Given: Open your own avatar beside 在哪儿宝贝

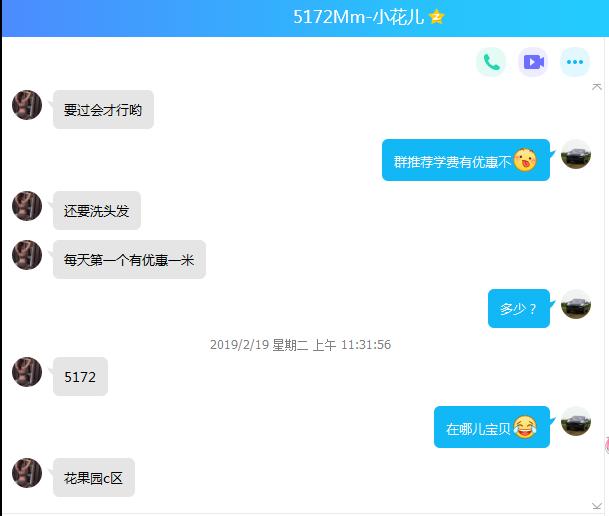Looking at the screenshot, I should click(x=576, y=421).
